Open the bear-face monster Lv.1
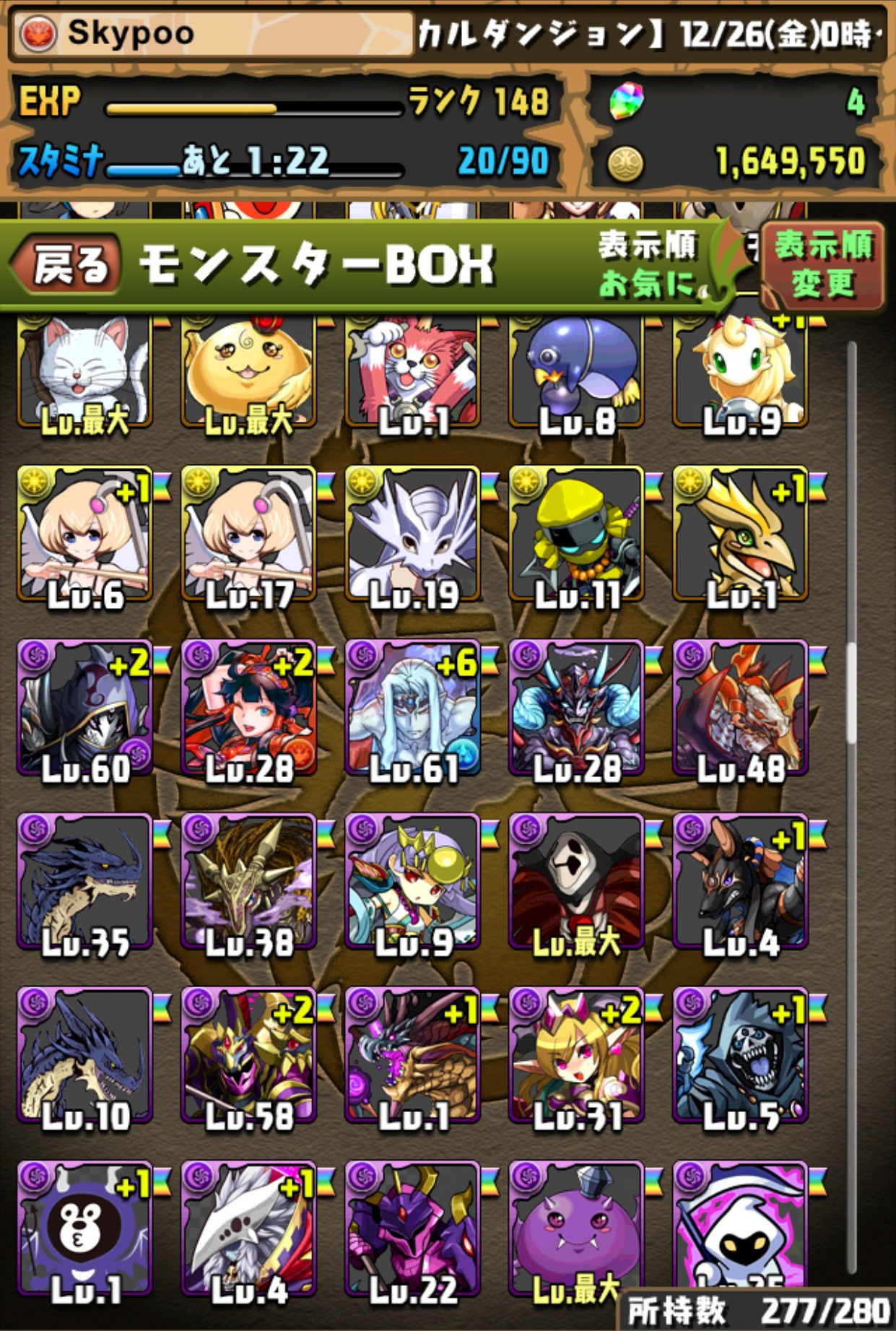Screen dimensions: 896x1331 [85, 1228]
